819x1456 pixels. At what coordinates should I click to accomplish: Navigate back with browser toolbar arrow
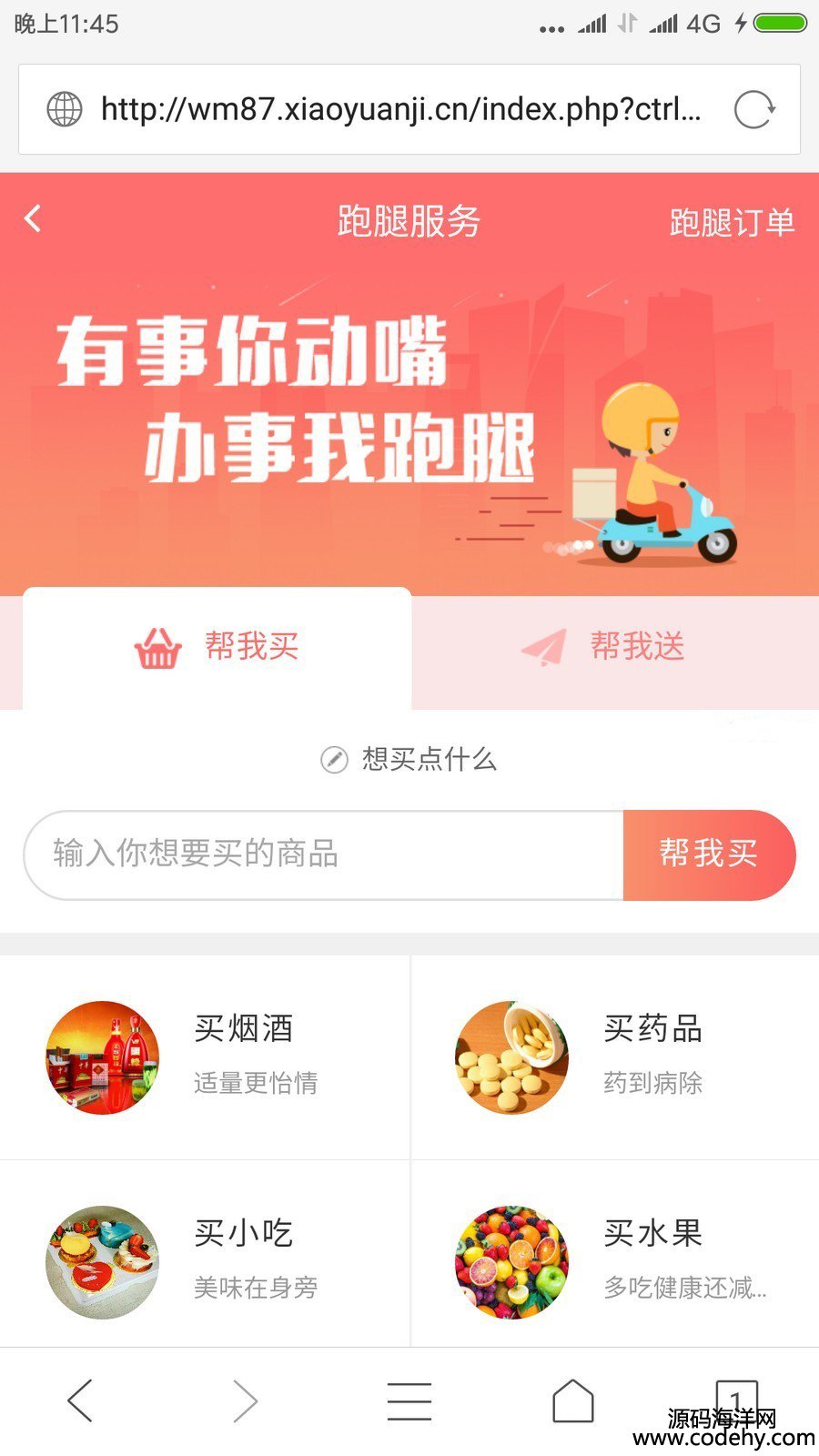point(81,1400)
